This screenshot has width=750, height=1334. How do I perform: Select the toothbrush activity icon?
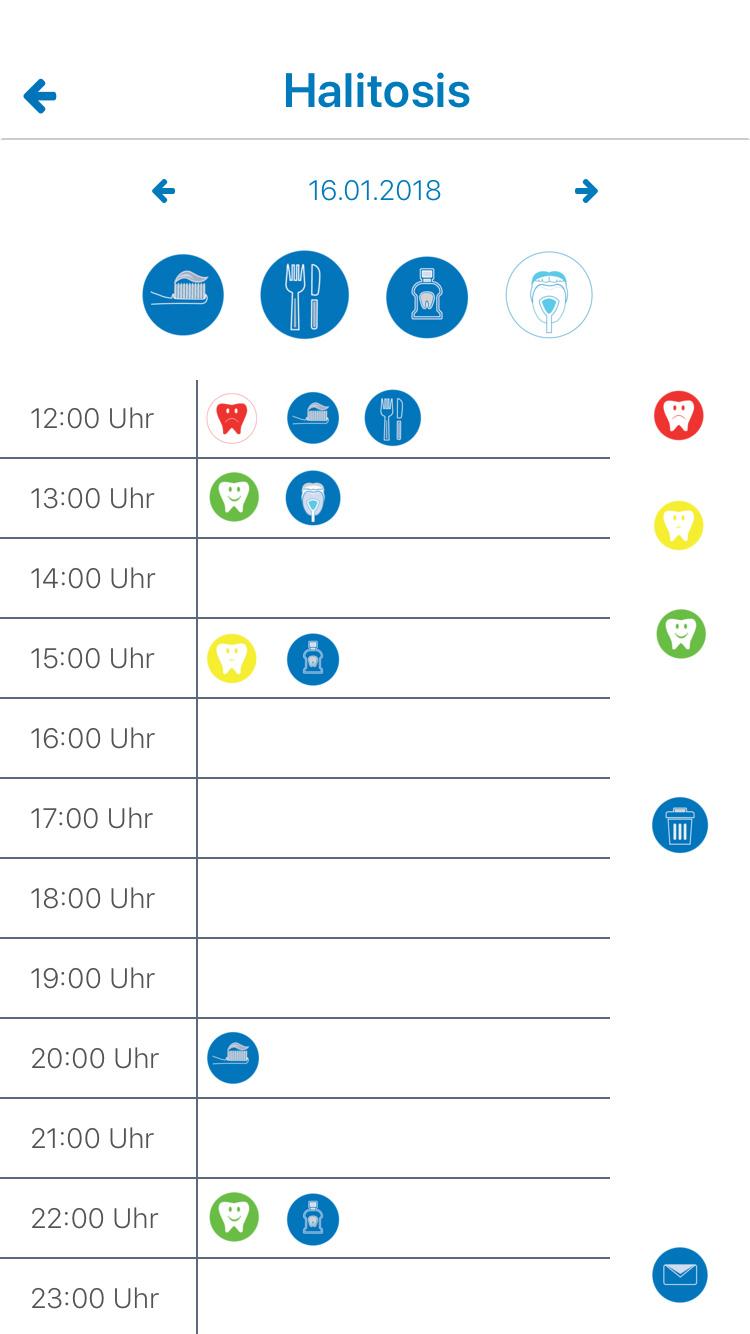click(x=183, y=295)
